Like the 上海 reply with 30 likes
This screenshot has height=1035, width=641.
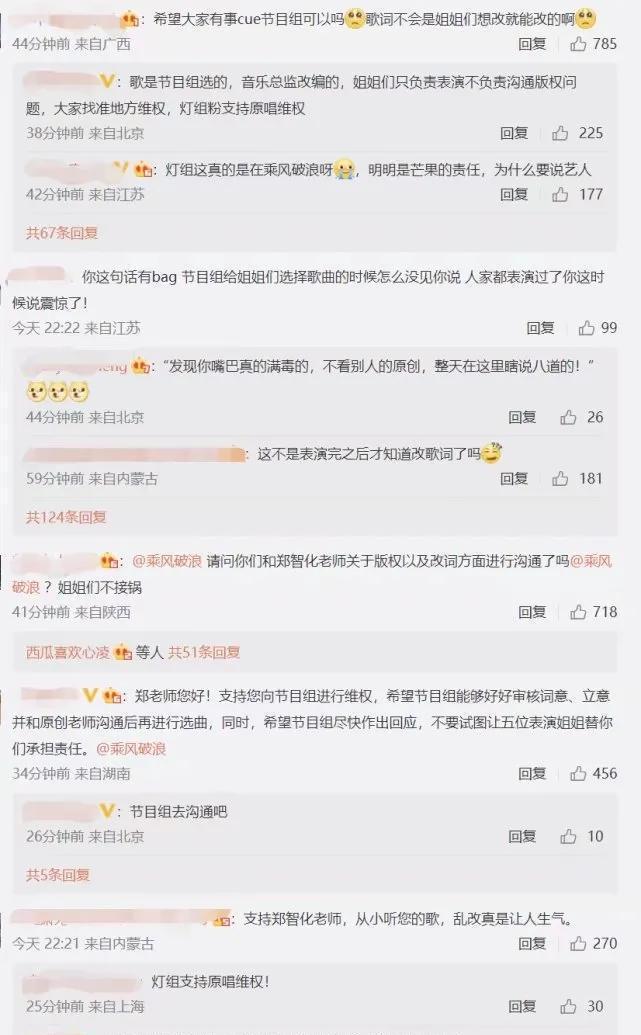point(568,1007)
